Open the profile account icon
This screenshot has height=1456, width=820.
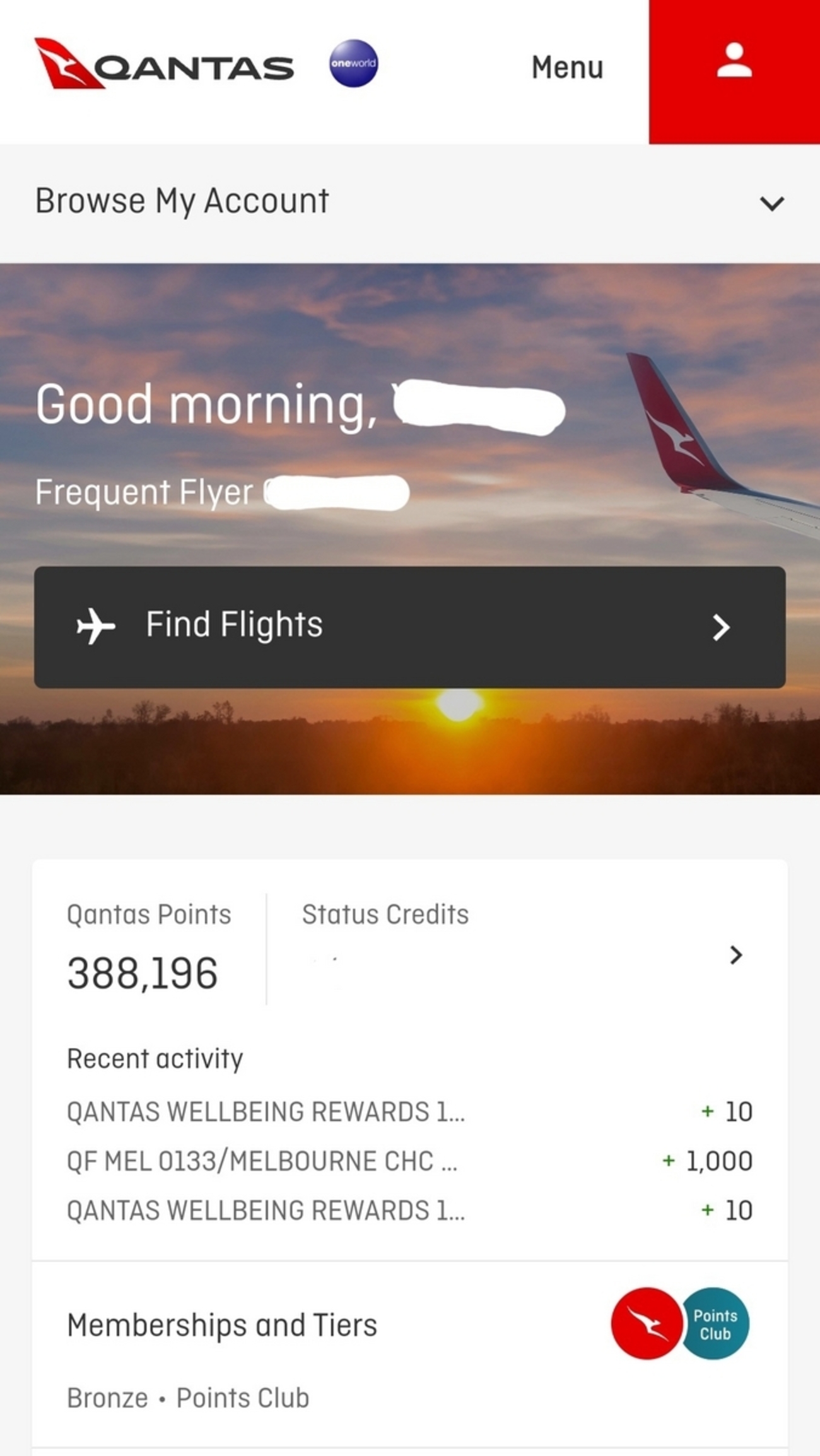[734, 72]
